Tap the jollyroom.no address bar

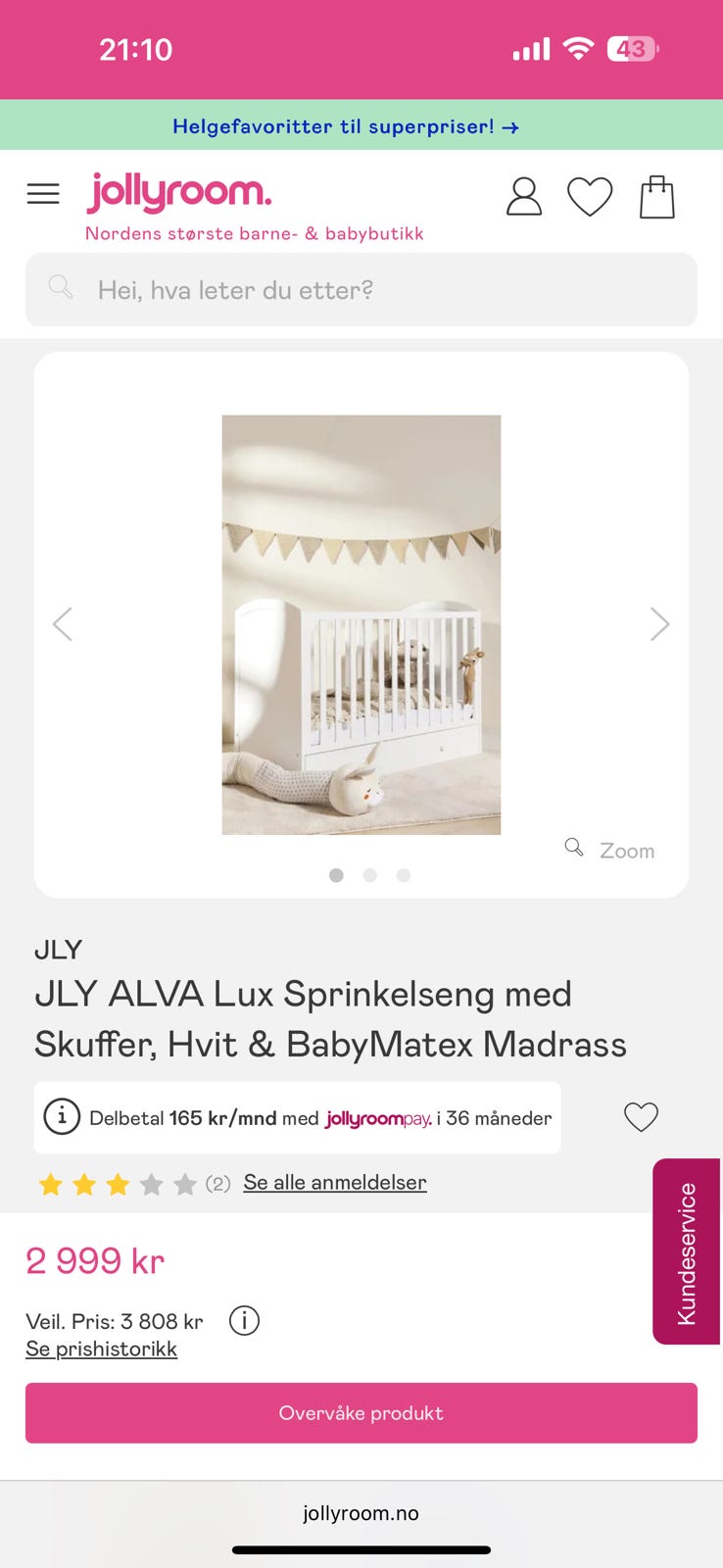tap(361, 1513)
